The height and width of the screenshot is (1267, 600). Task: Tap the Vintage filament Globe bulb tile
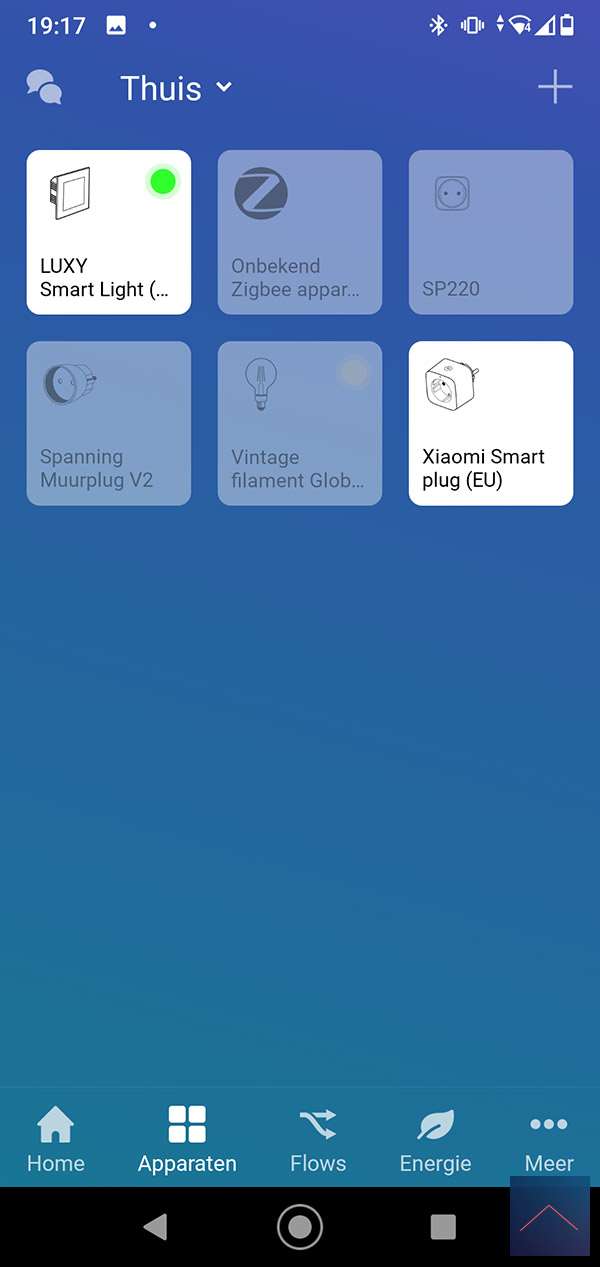[x=300, y=423]
